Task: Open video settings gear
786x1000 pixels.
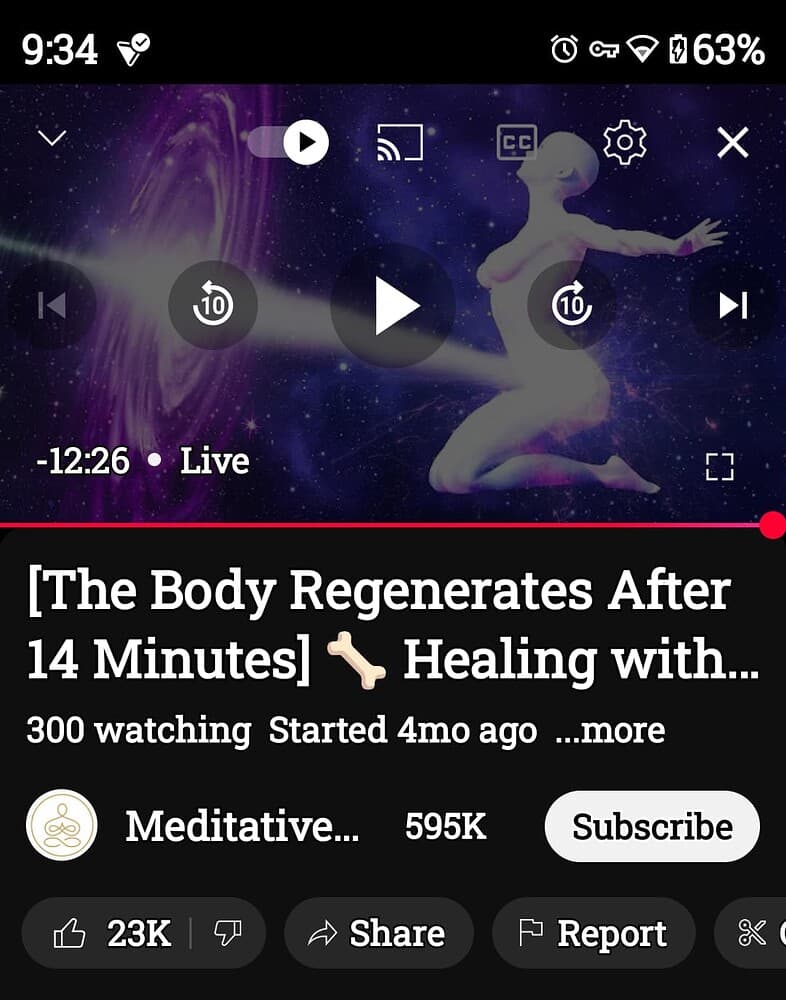Action: (625, 143)
